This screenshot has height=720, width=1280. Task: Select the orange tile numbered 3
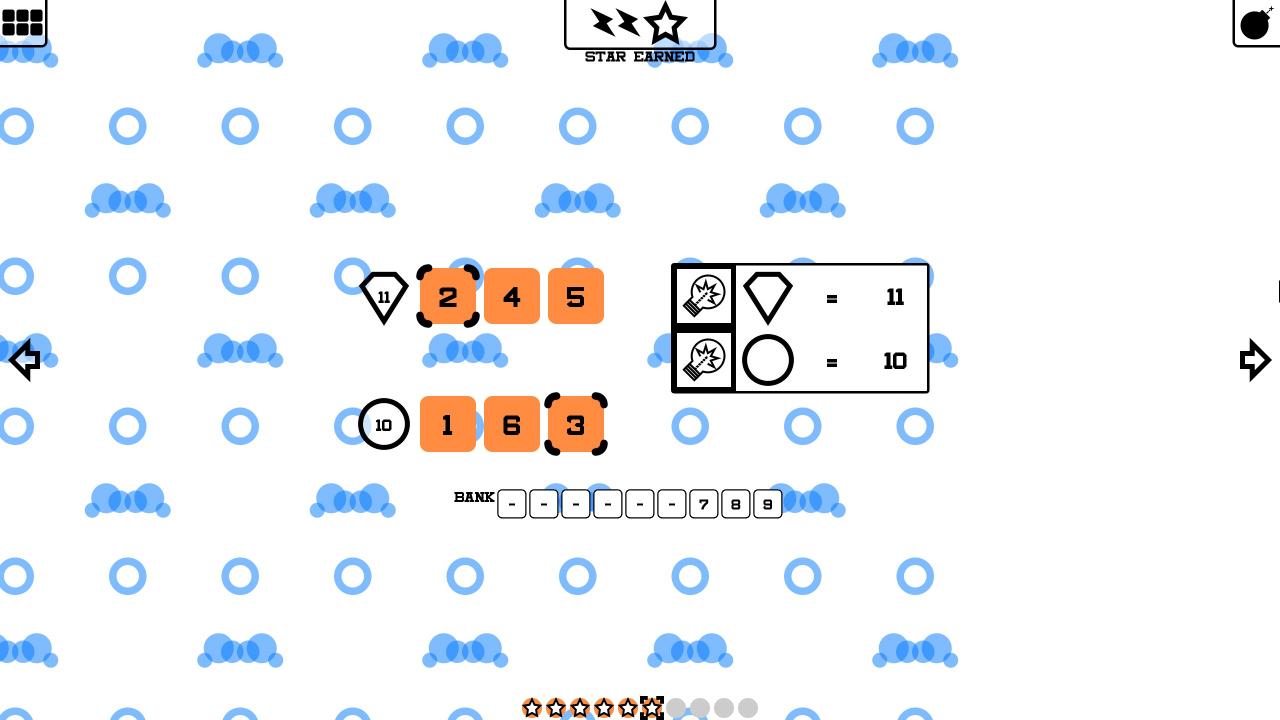[576, 425]
